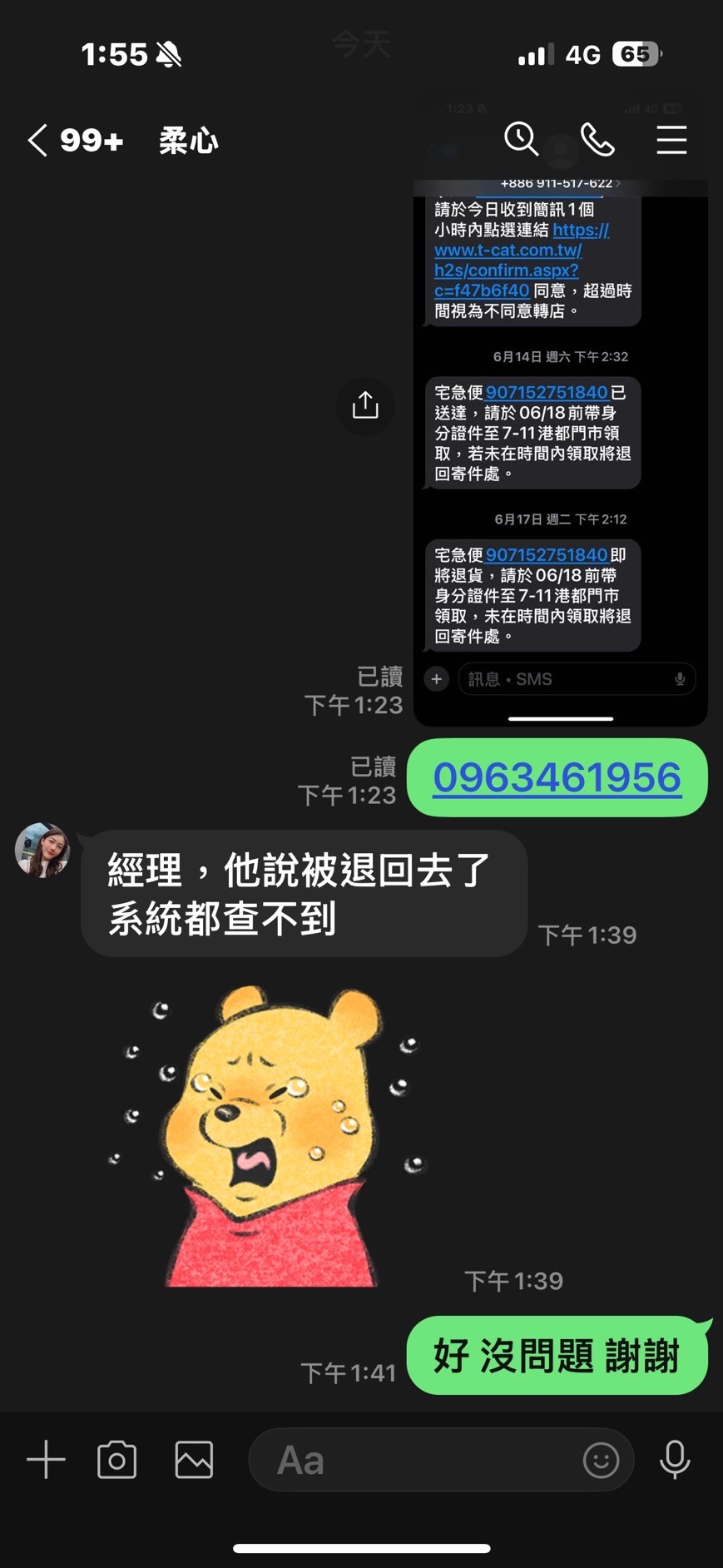Launch the camera from the chat bar
Image resolution: width=723 pixels, height=1568 pixels.
tap(117, 1460)
